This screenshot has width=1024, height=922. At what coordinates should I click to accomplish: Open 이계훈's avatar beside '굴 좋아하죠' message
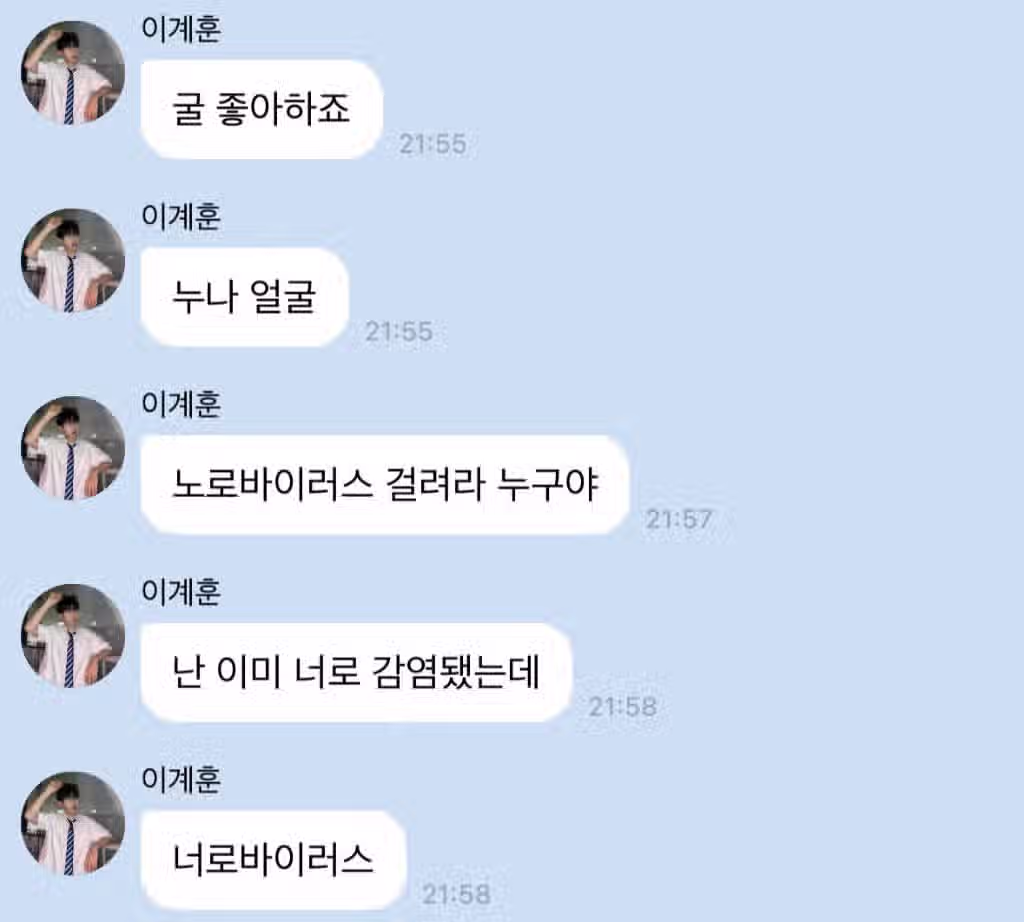tap(73, 73)
